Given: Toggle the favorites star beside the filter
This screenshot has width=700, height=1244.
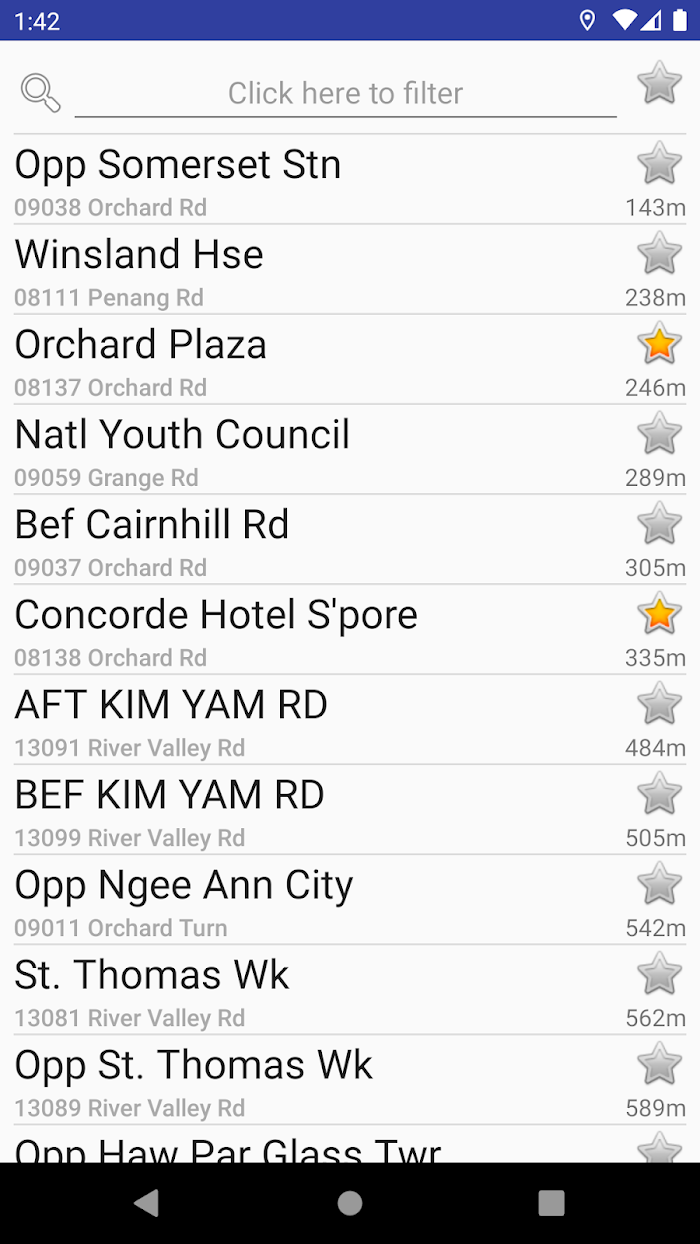Looking at the screenshot, I should pyautogui.click(x=659, y=82).
